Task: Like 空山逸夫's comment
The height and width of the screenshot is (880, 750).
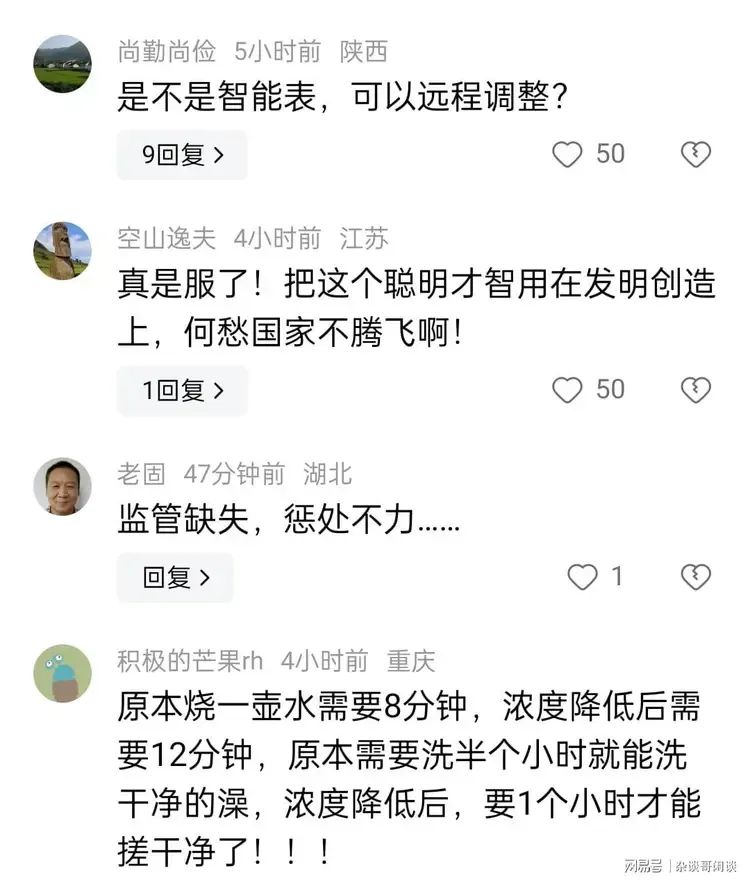Action: (x=567, y=390)
